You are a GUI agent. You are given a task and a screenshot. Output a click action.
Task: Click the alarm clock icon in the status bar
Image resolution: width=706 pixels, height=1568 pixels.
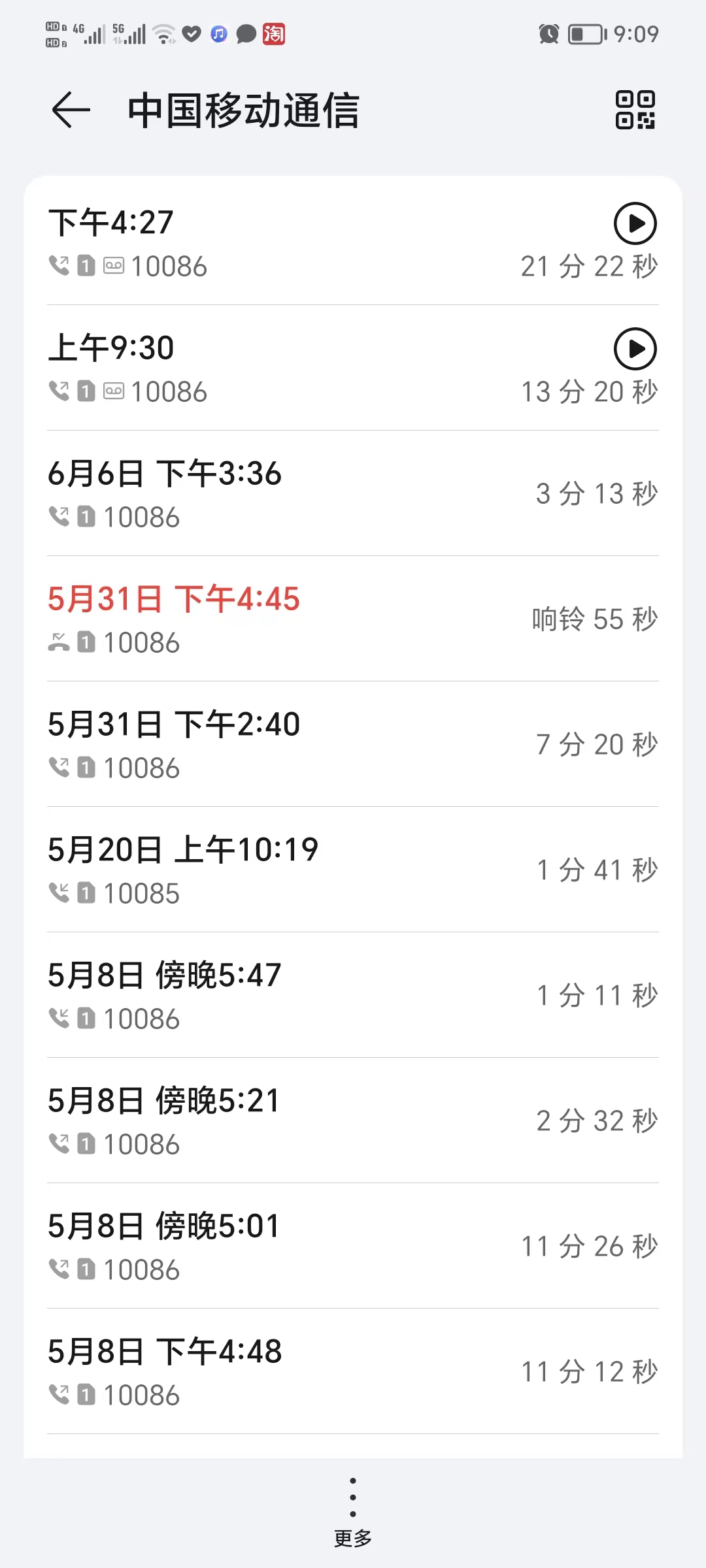549,34
